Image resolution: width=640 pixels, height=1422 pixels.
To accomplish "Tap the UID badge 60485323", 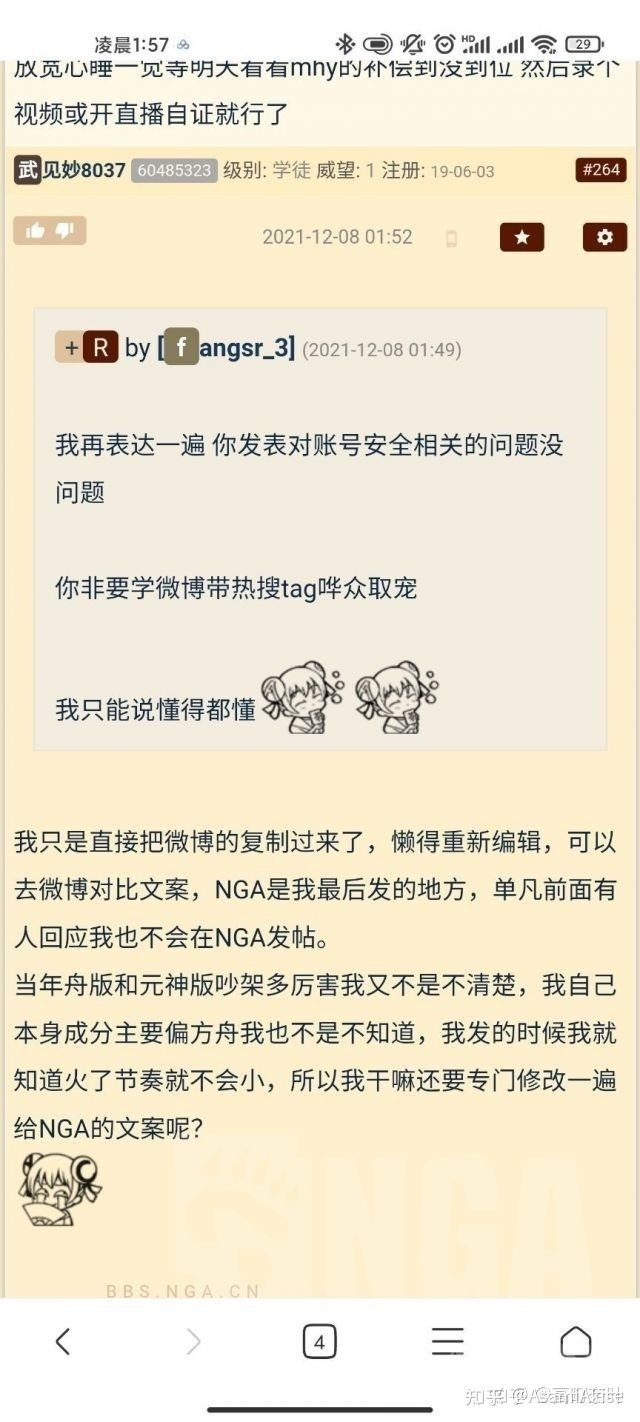I will tap(173, 170).
